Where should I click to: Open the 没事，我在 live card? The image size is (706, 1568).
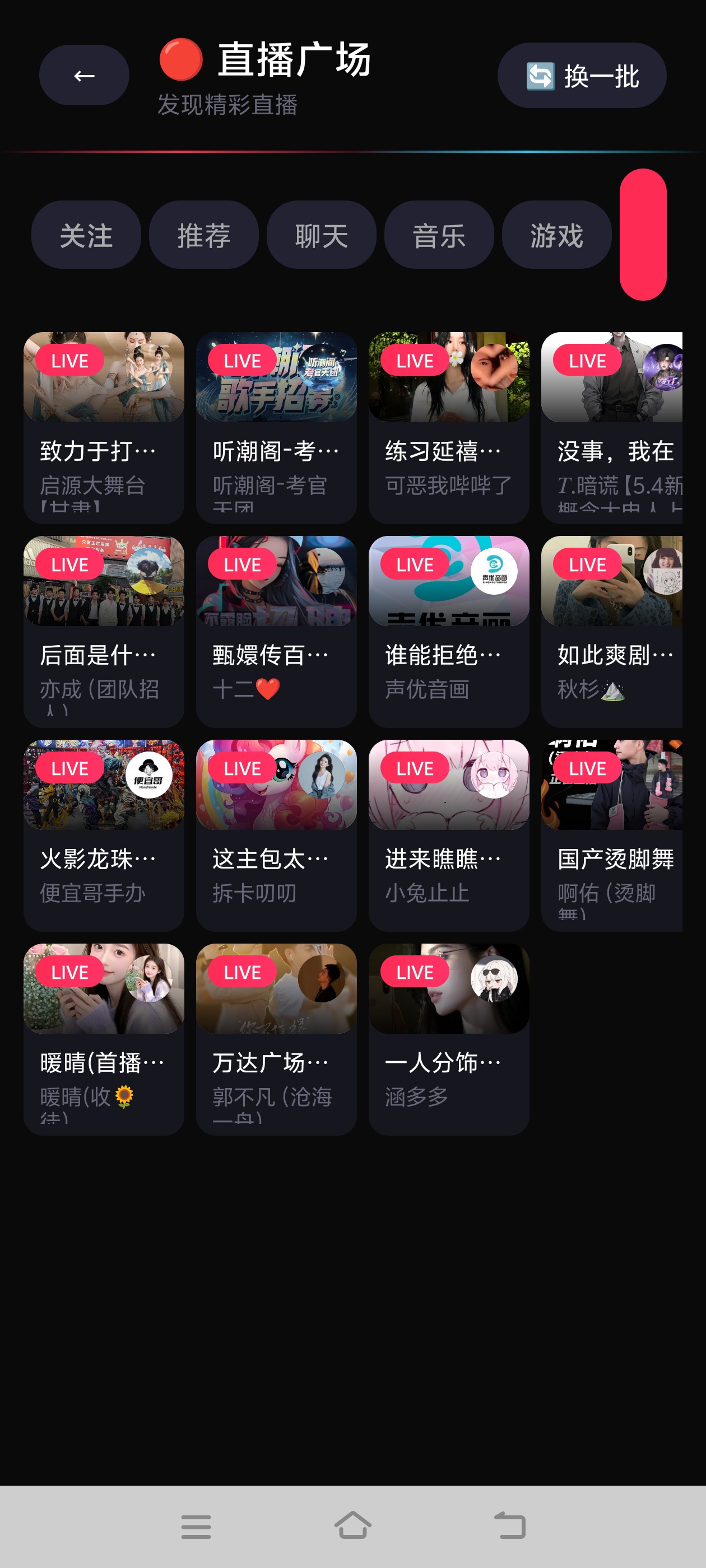[611, 427]
